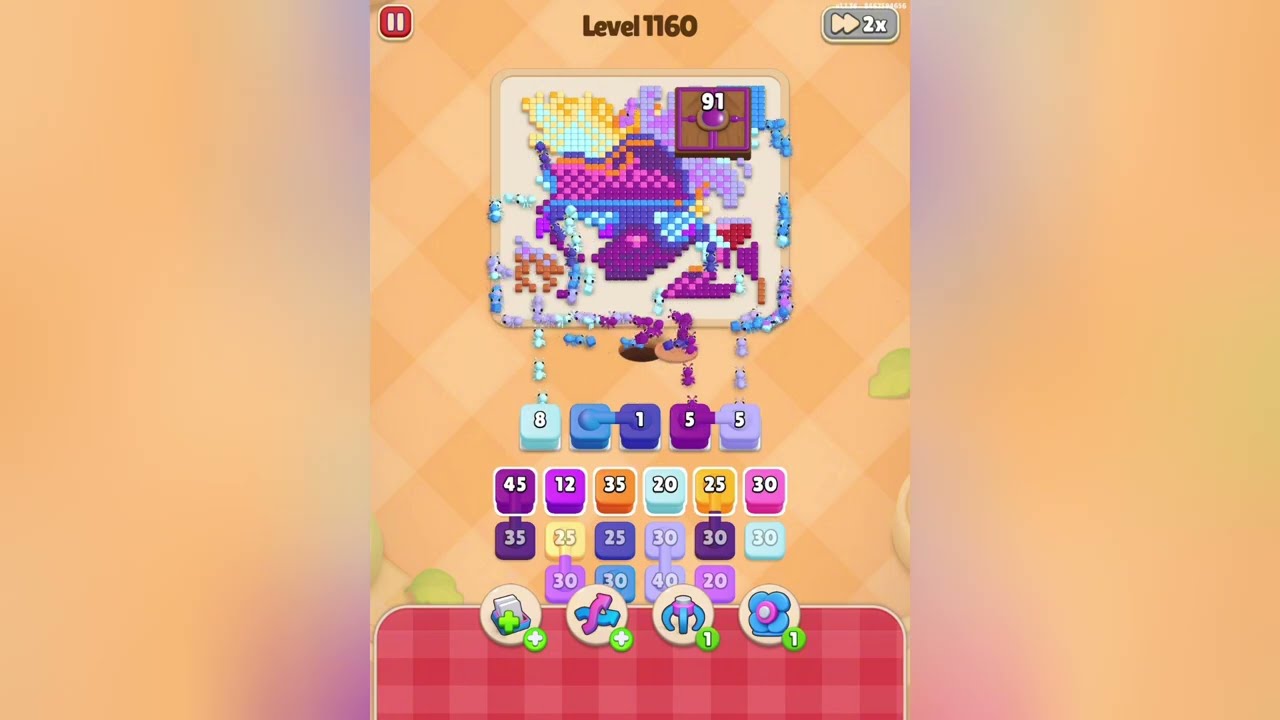Pause the game
This screenshot has height=720, width=1280.
point(395,23)
